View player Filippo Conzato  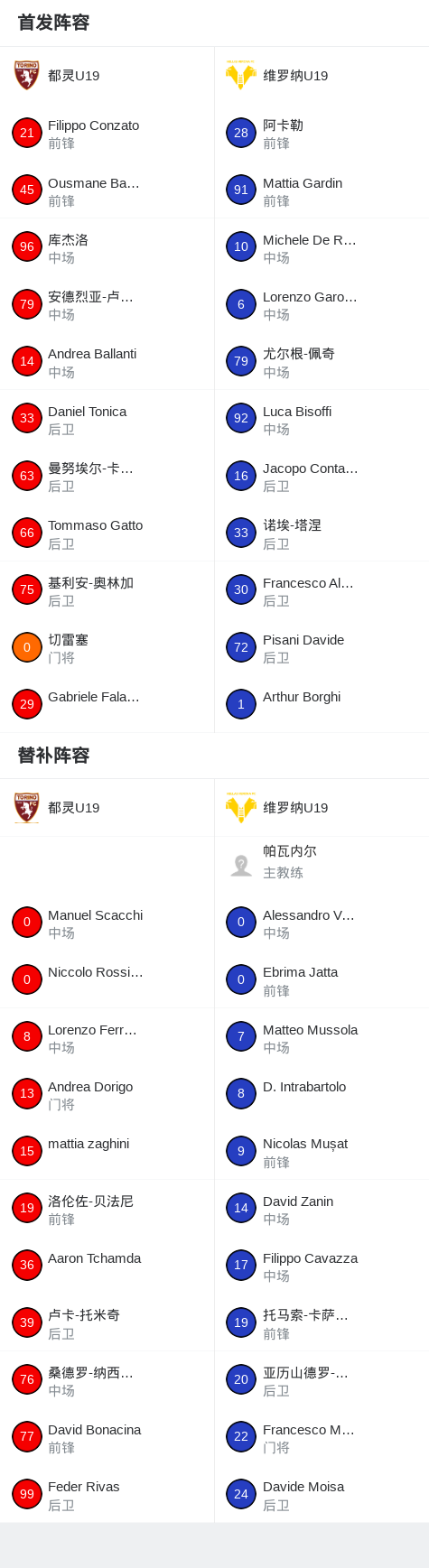tap(107, 133)
